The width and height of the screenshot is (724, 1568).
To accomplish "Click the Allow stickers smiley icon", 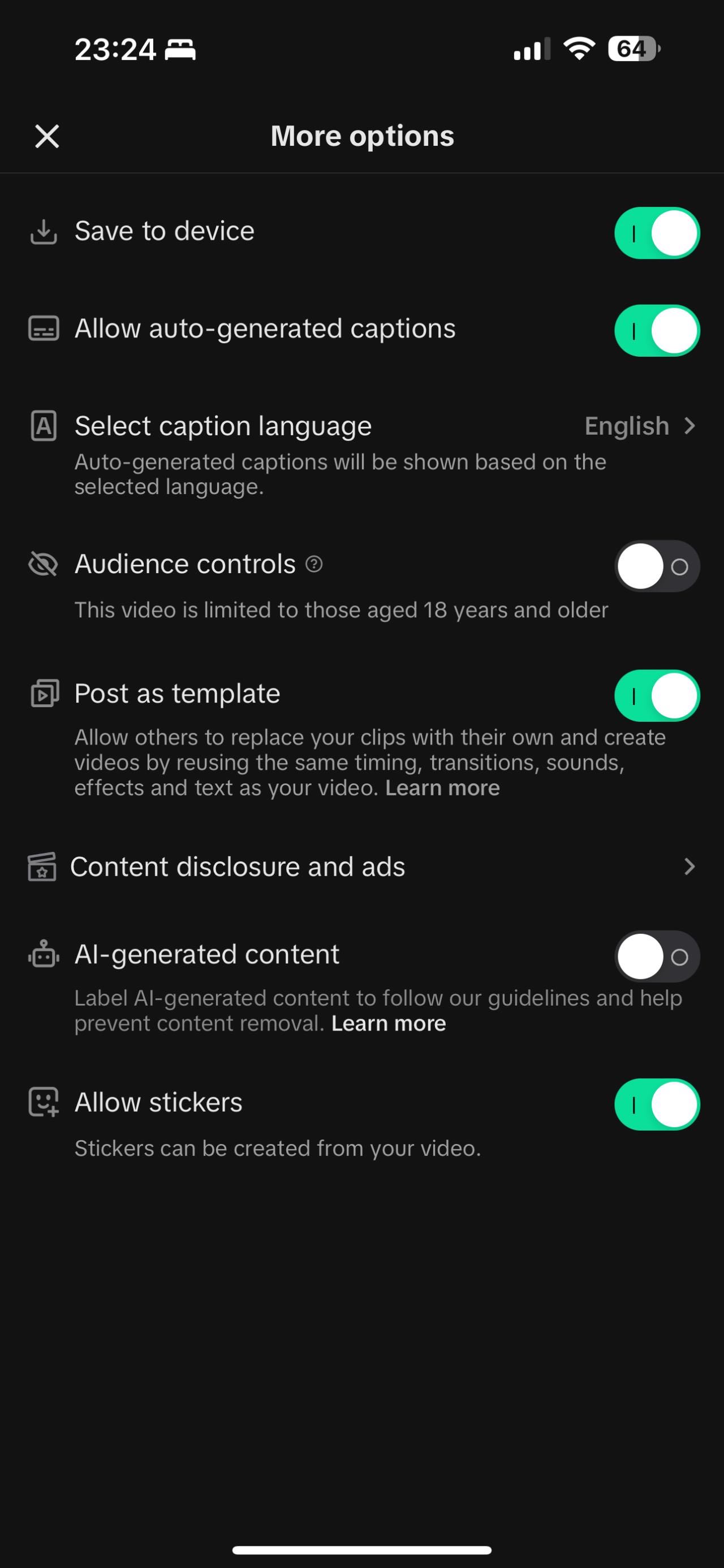I will click(x=43, y=1102).
